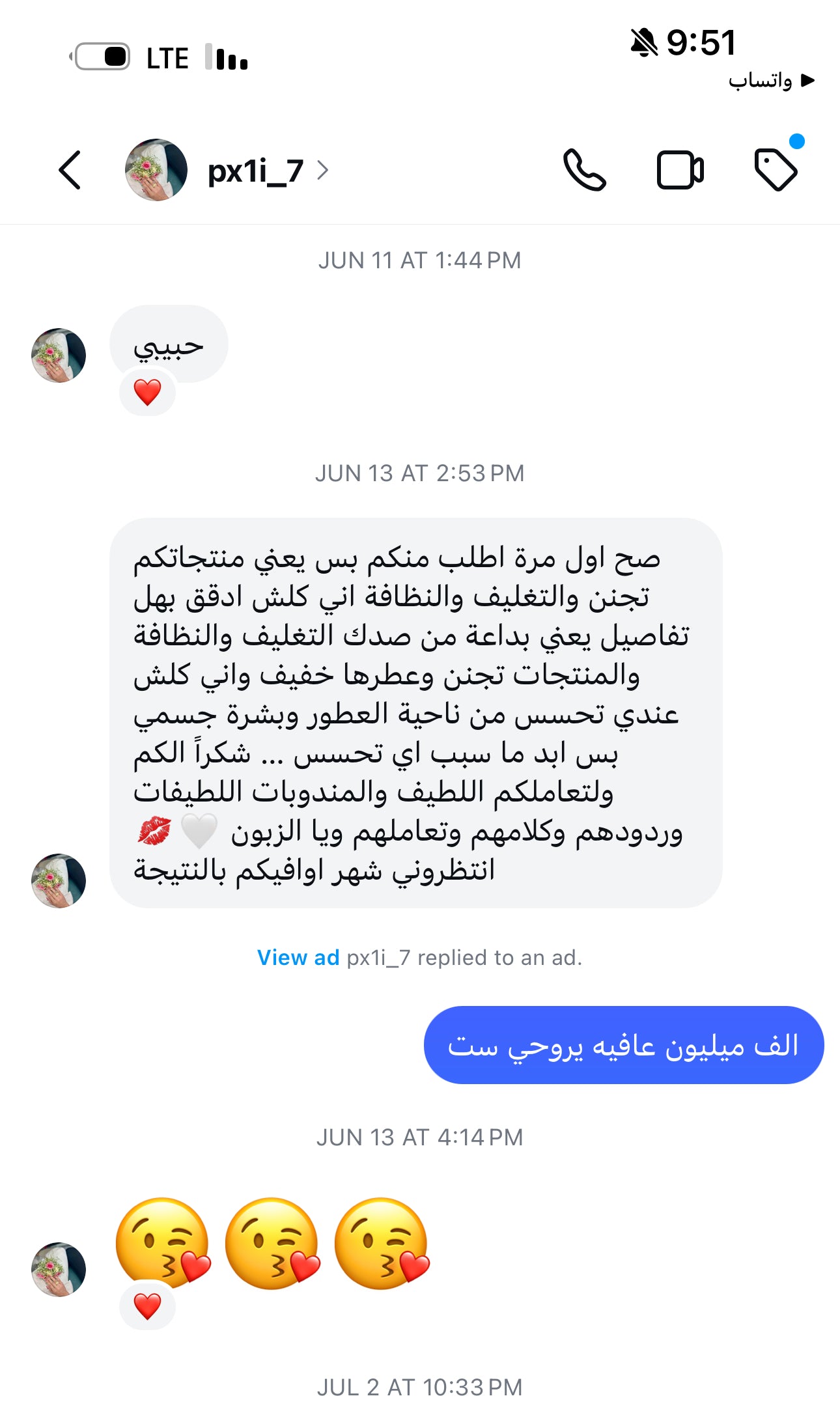Open sender avatar beside the long message

[59, 881]
